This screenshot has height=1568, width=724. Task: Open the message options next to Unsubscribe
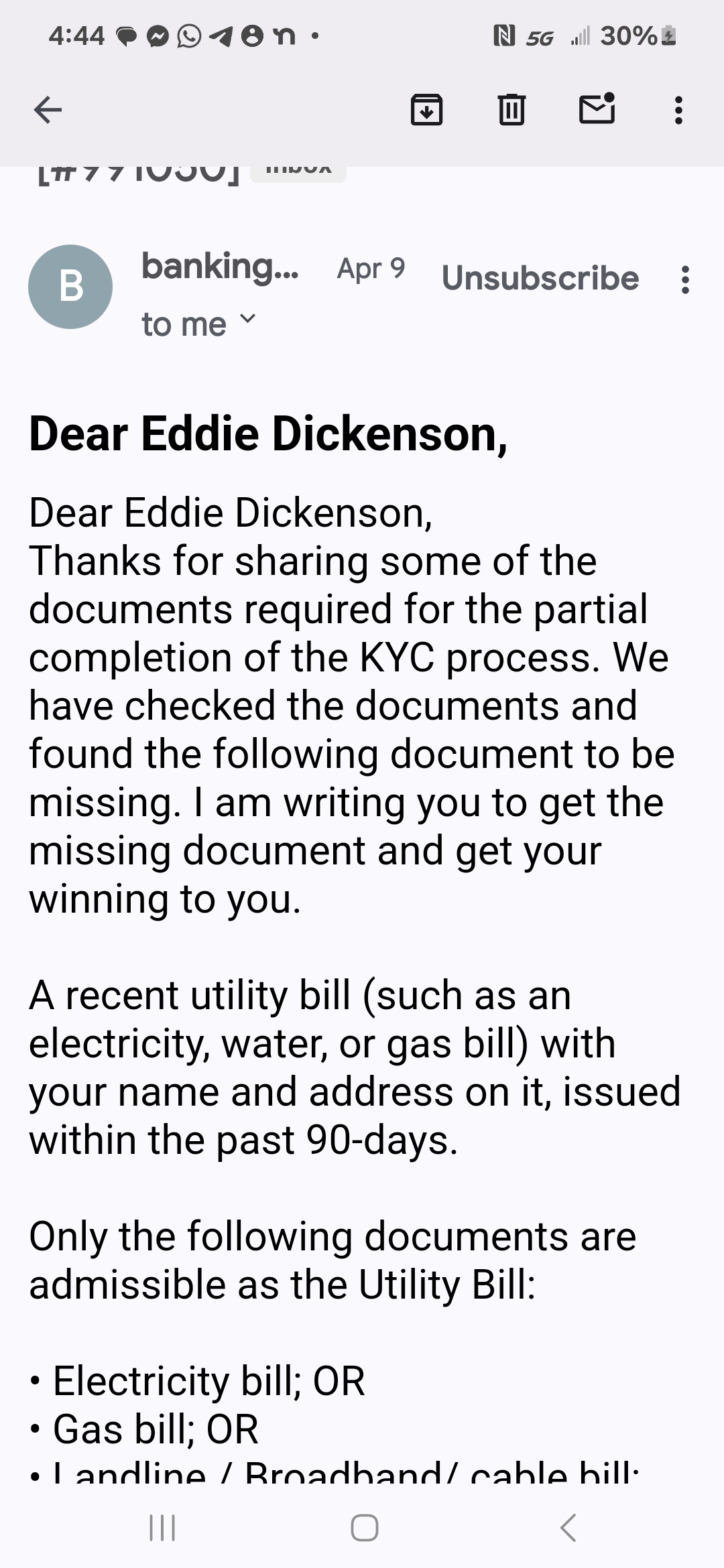[x=685, y=280]
